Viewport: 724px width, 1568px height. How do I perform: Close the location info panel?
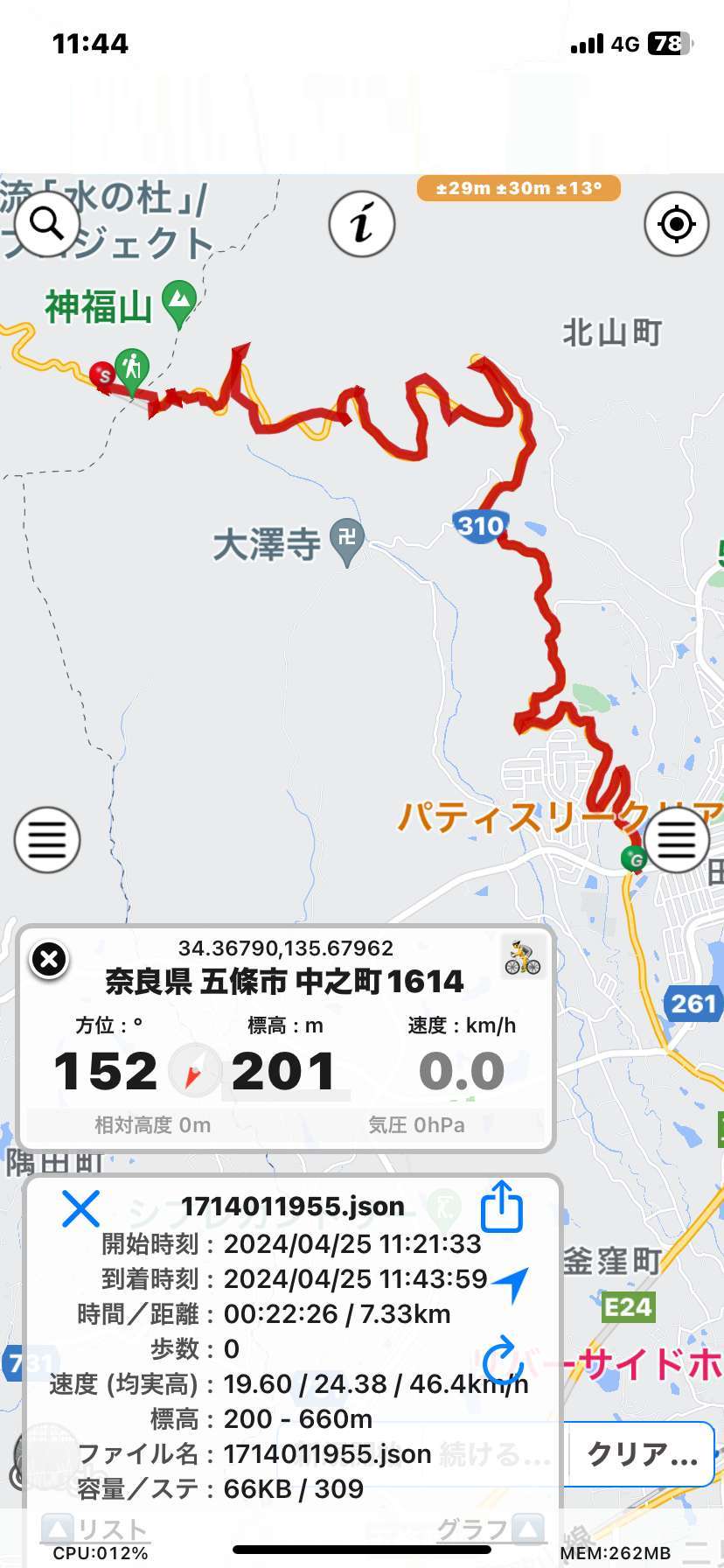[49, 960]
